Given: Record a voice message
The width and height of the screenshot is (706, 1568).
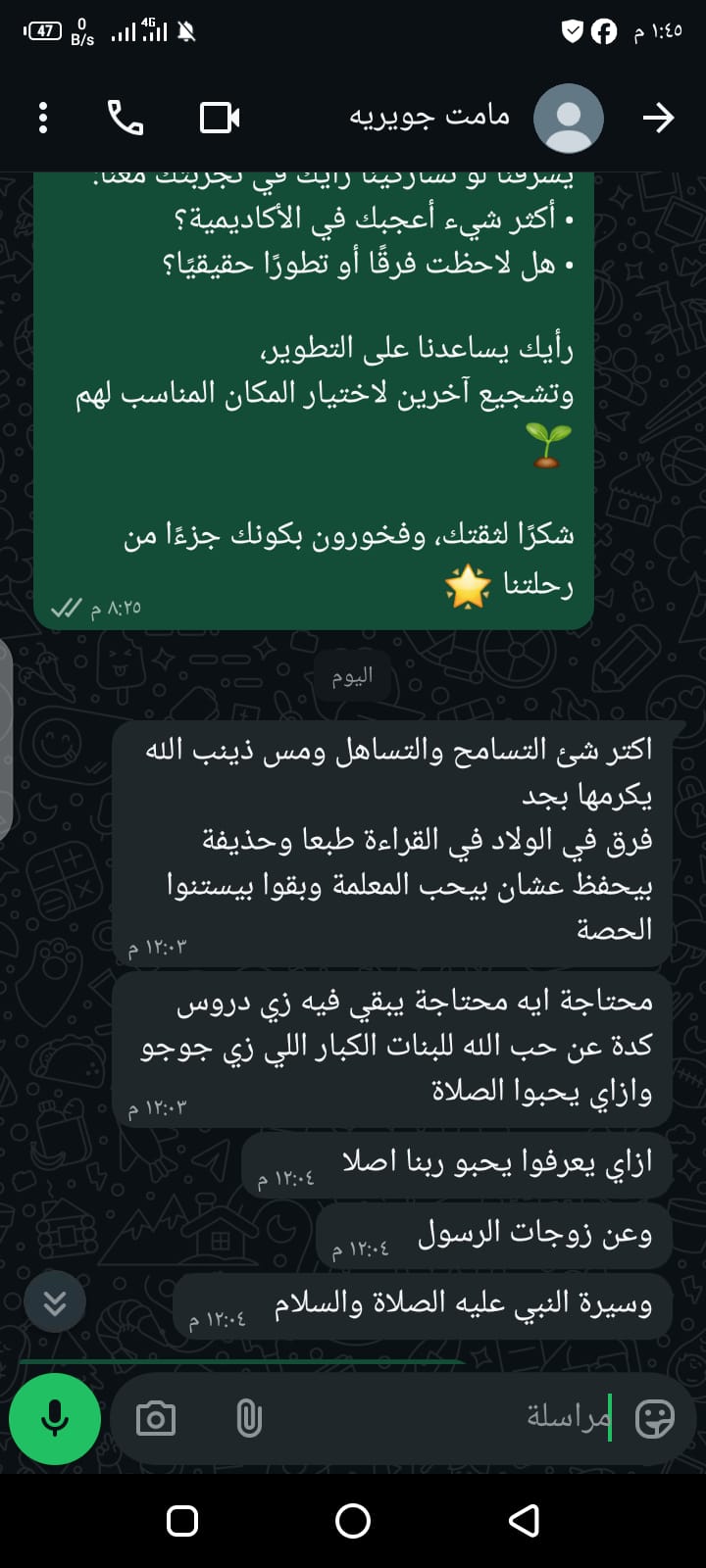Looking at the screenshot, I should pos(55,1418).
